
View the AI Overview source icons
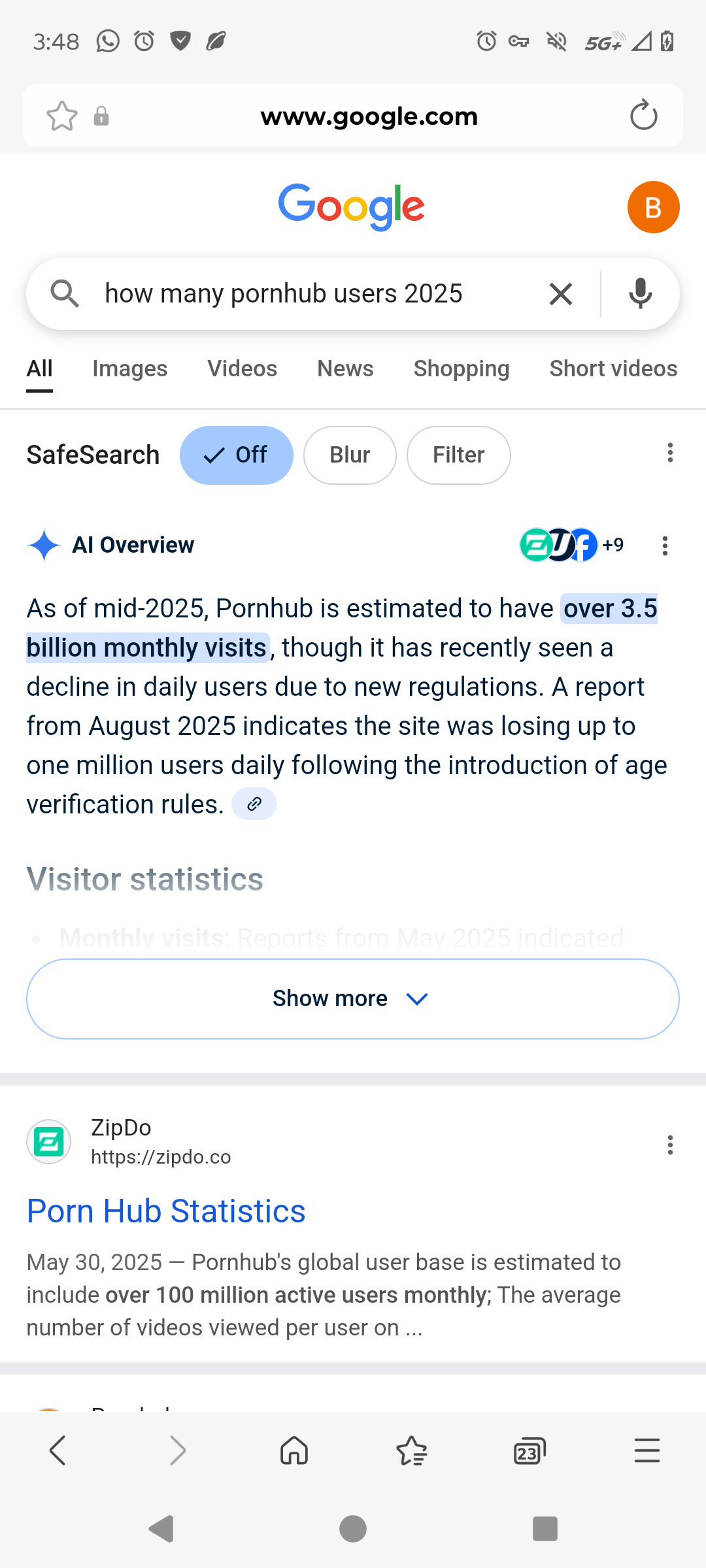tap(571, 545)
